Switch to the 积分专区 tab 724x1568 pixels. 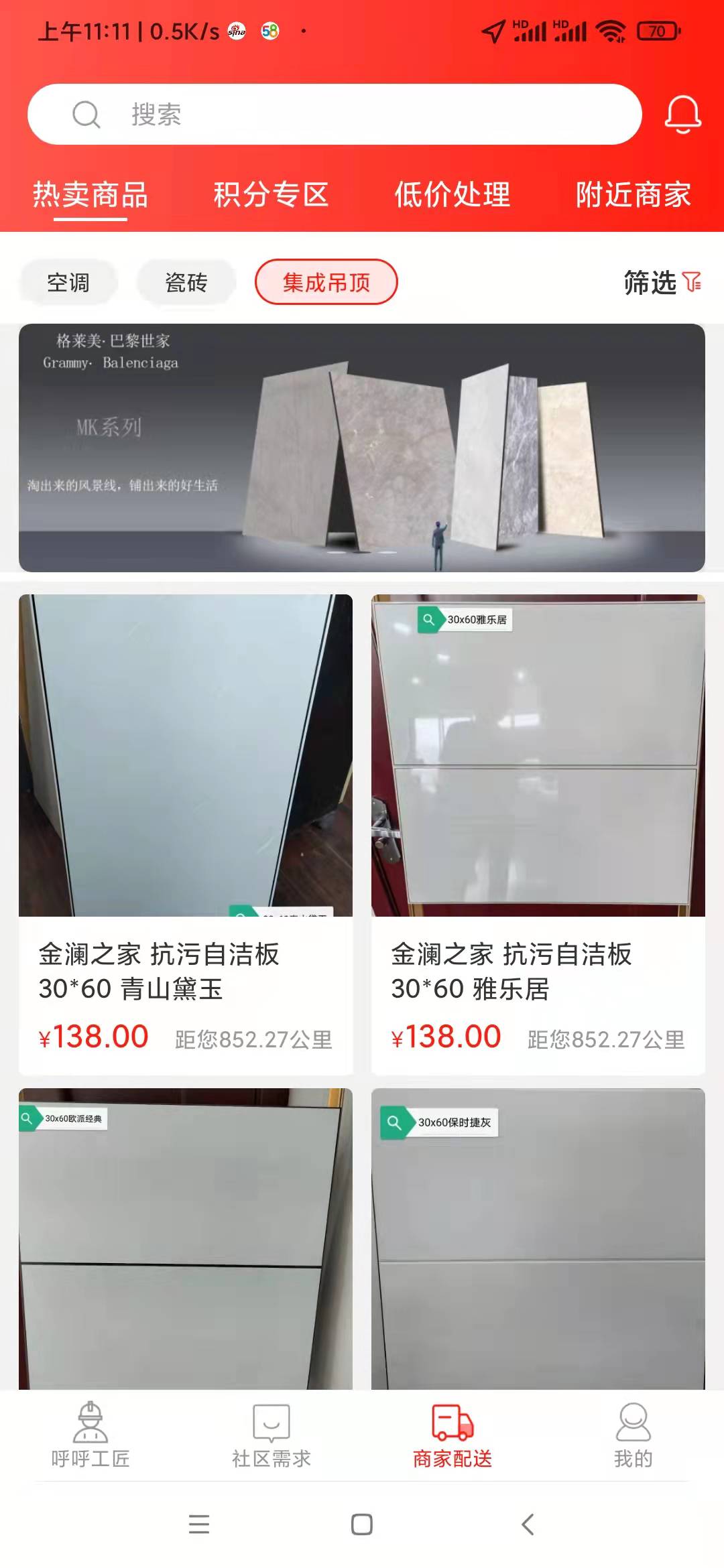(271, 195)
